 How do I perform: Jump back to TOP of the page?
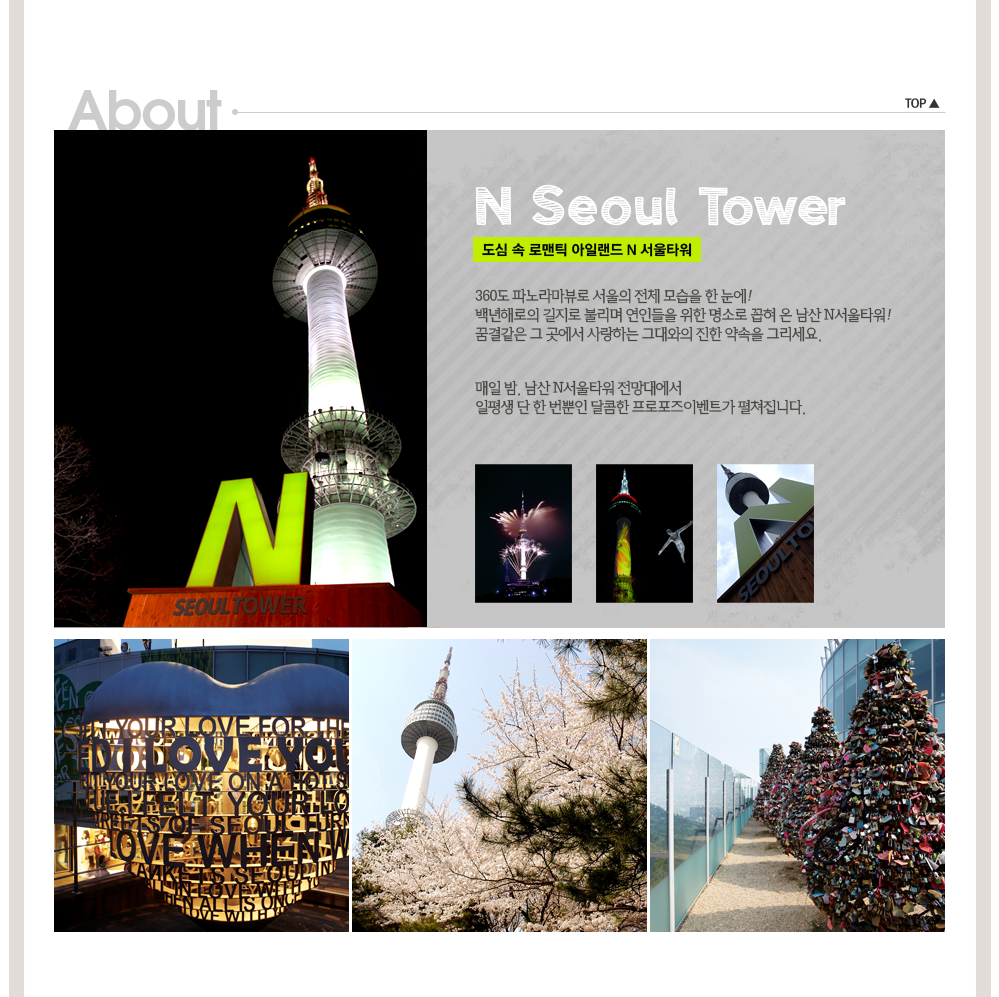922,103
